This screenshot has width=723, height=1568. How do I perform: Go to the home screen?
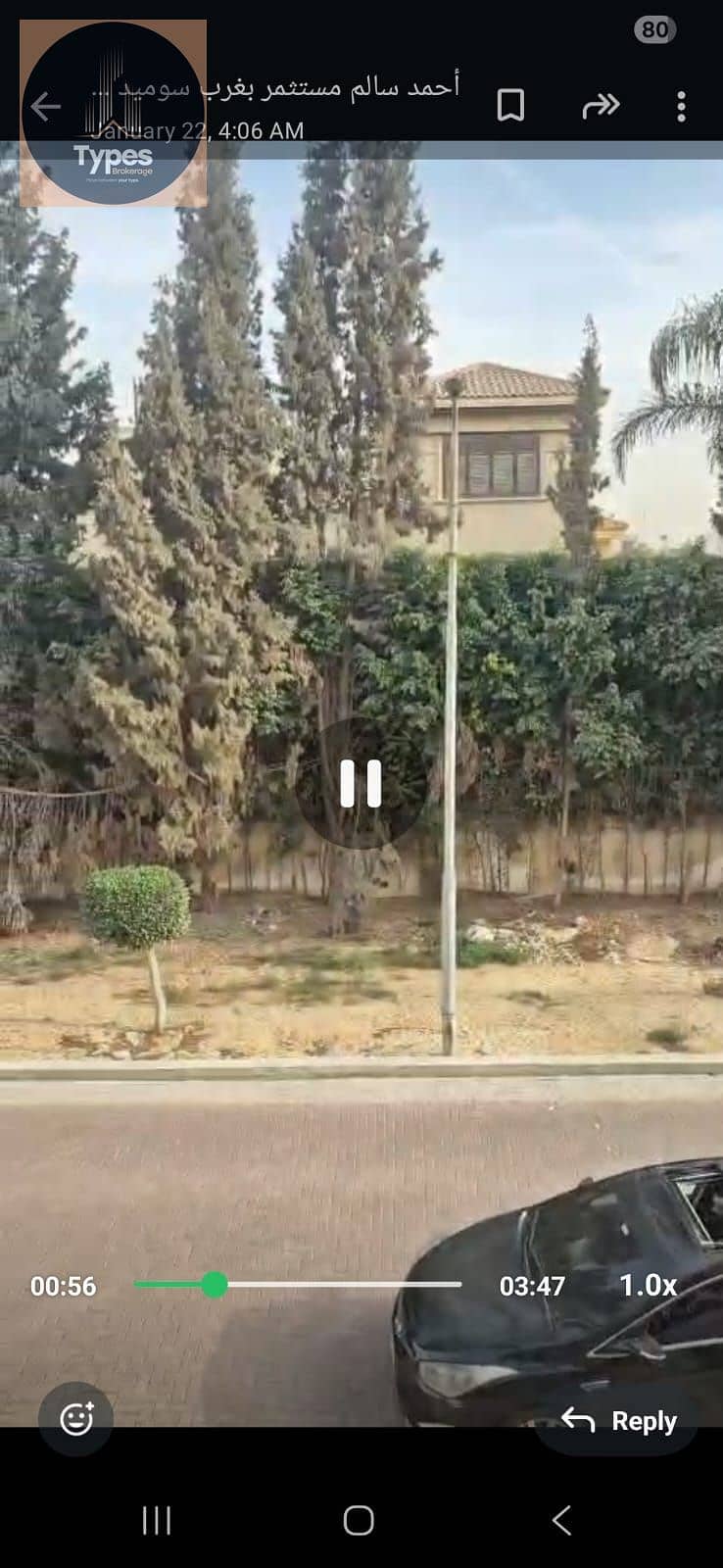pyautogui.click(x=359, y=1520)
